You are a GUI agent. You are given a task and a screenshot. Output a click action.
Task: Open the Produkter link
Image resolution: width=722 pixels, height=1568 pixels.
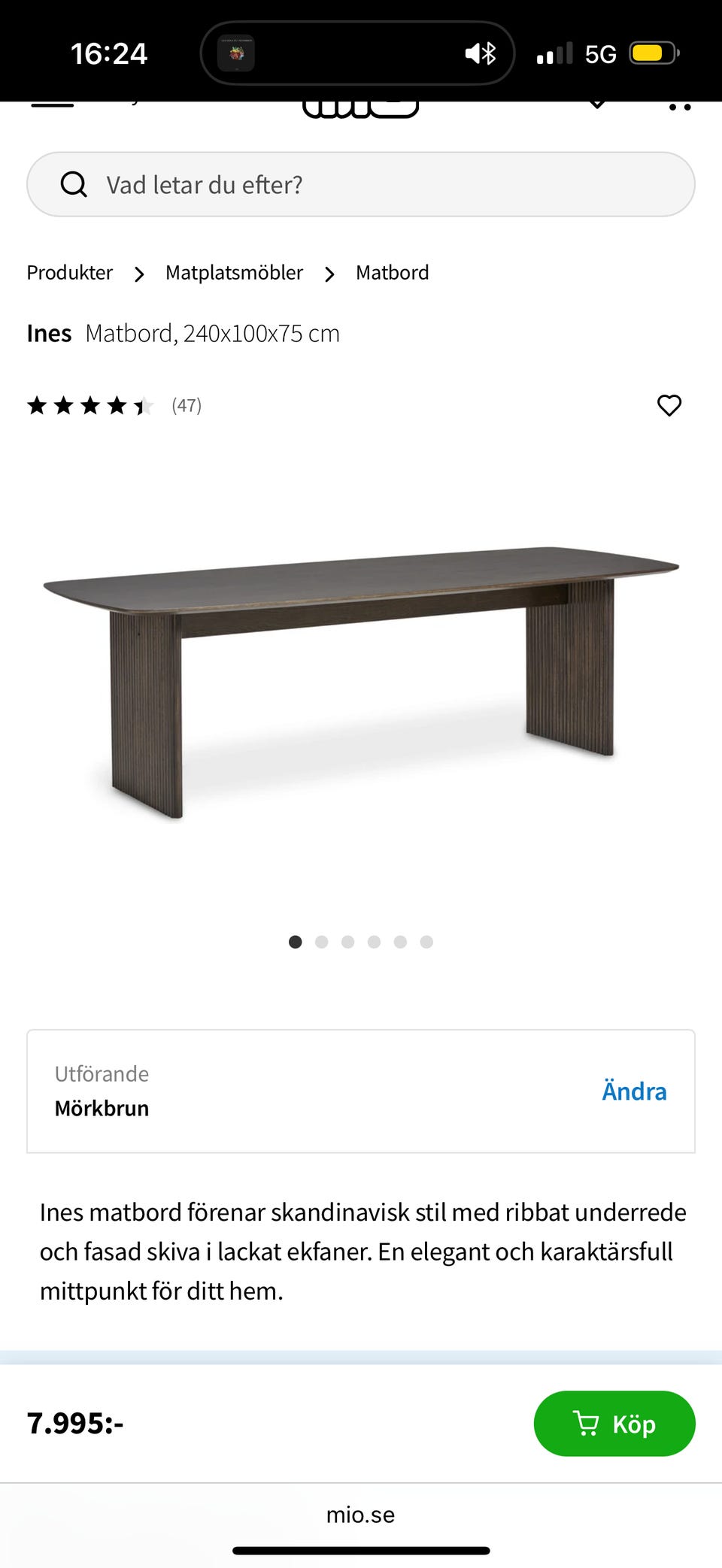(x=69, y=272)
